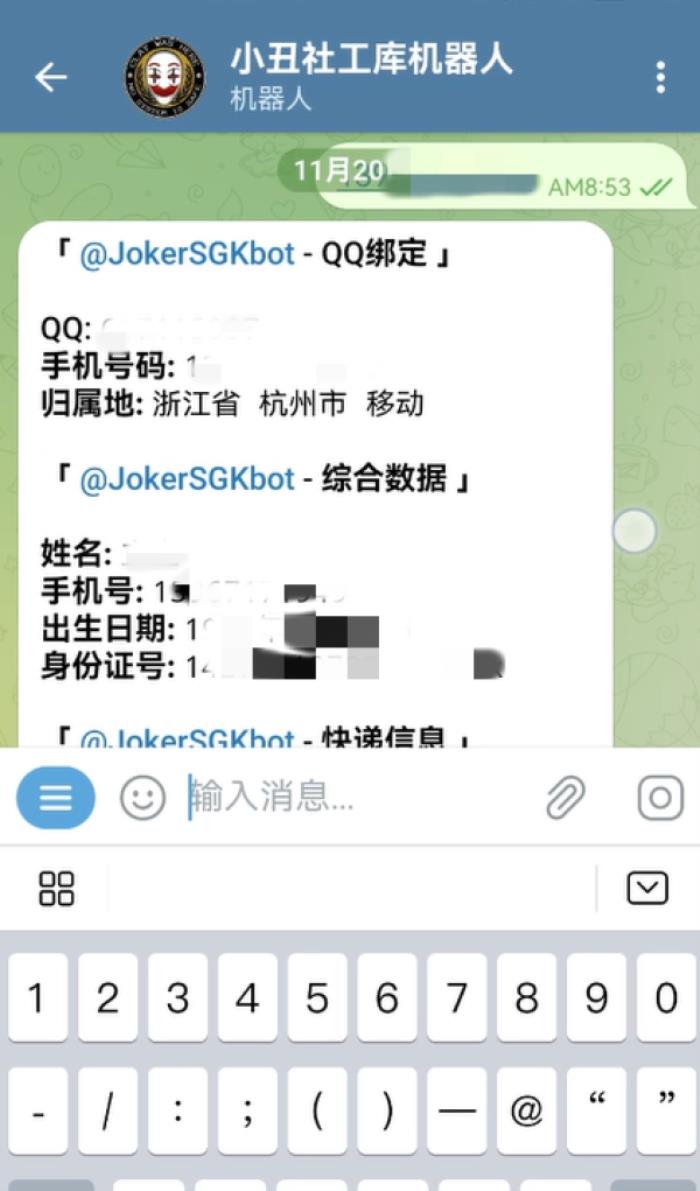Open the camera icon in input bar
The width and height of the screenshot is (700, 1191).
click(660, 798)
